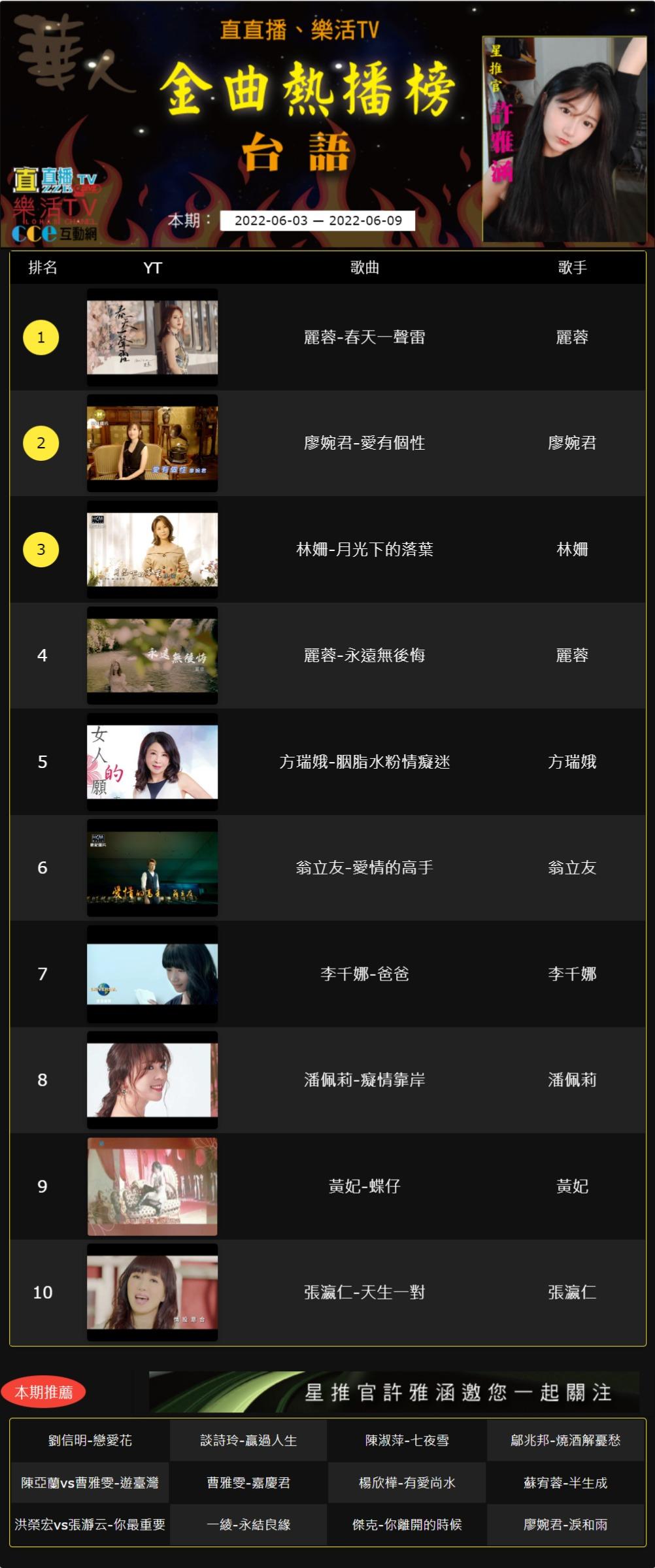
Task: Open recommended song 傑克-你離開的時候
Action: pos(407,1524)
